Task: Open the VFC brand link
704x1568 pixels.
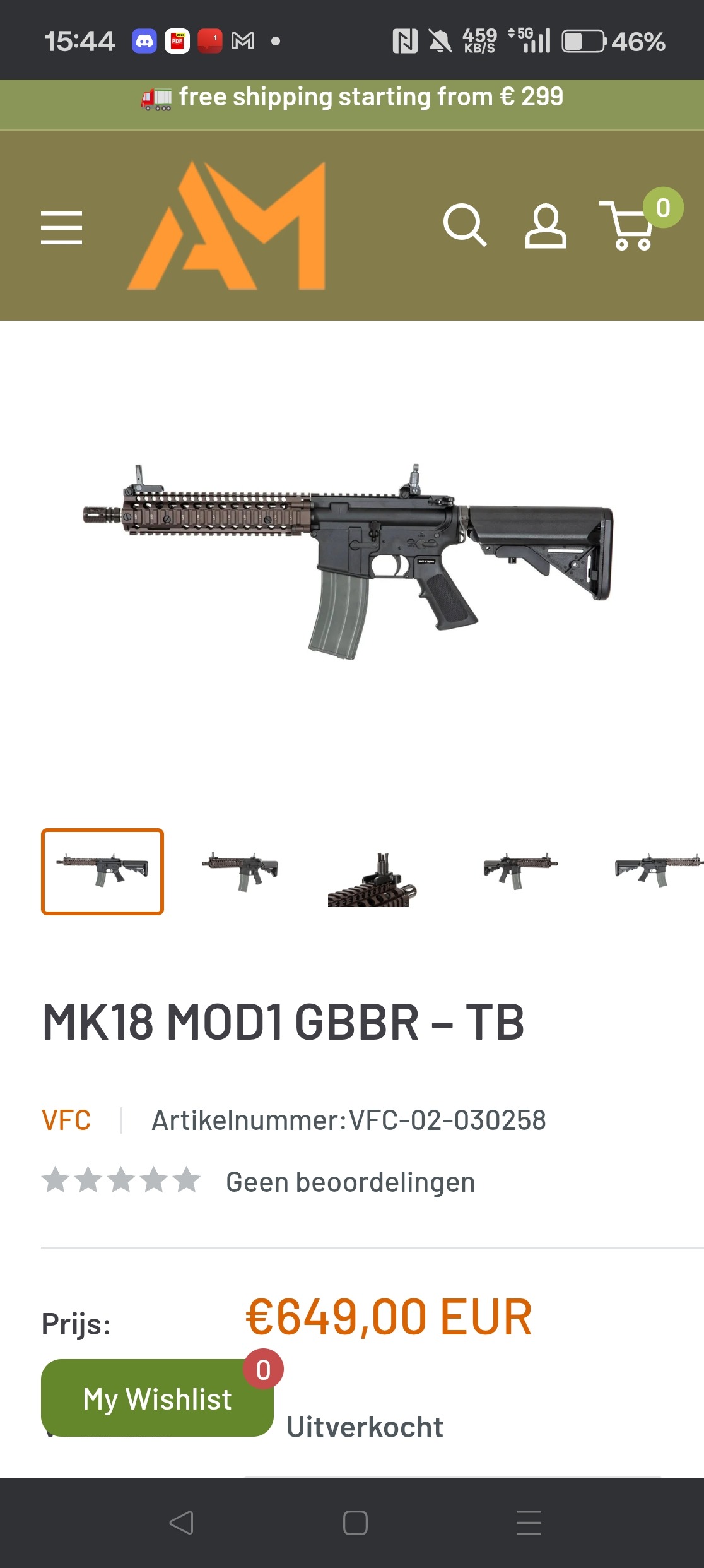Action: (x=66, y=1120)
